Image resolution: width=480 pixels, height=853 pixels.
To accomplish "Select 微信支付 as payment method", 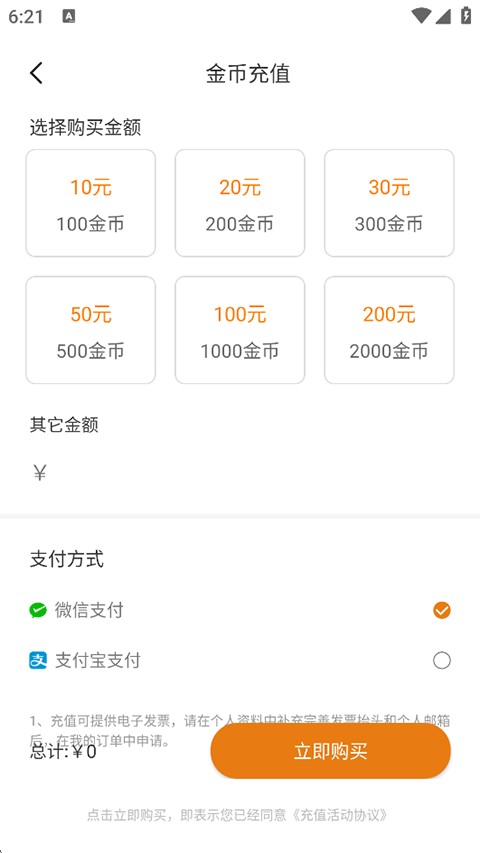I will (x=240, y=610).
